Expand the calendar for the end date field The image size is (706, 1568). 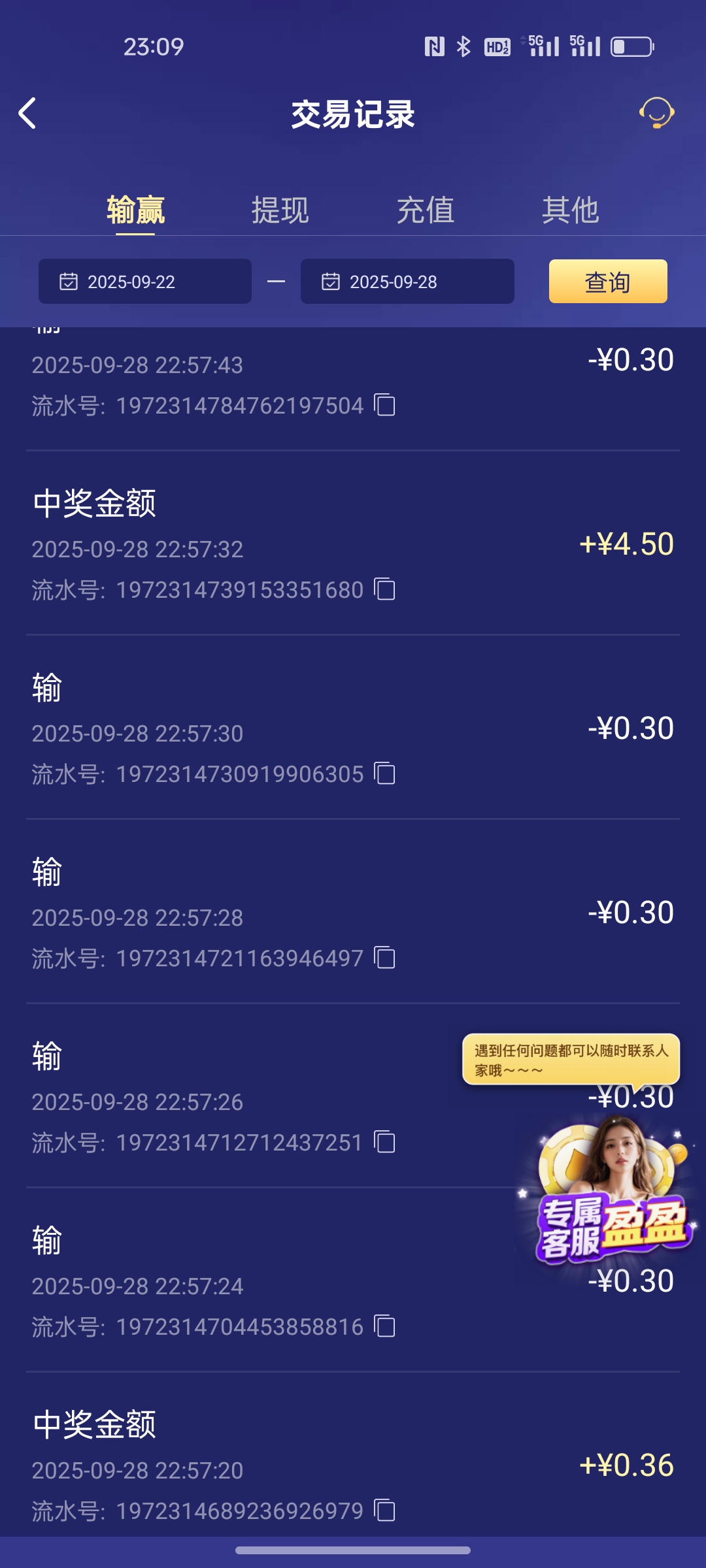tap(330, 282)
